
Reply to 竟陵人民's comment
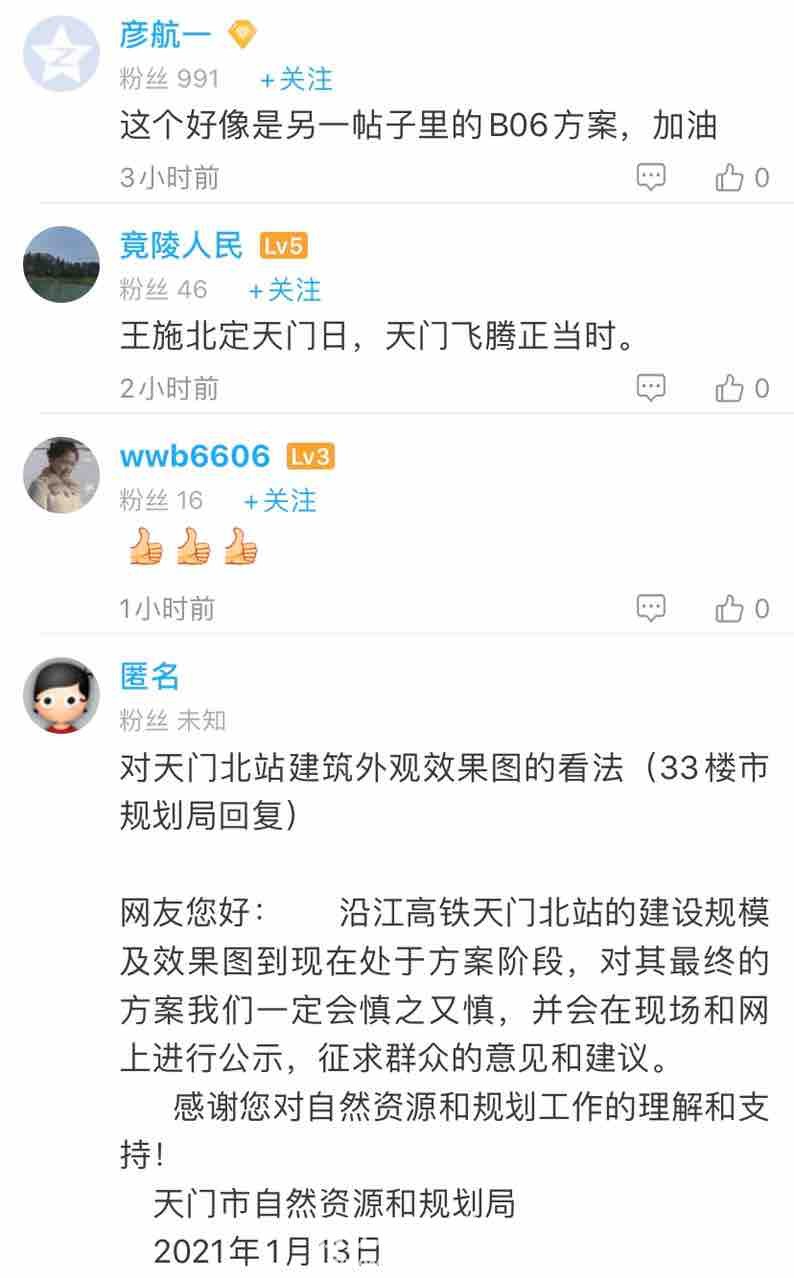(x=651, y=388)
